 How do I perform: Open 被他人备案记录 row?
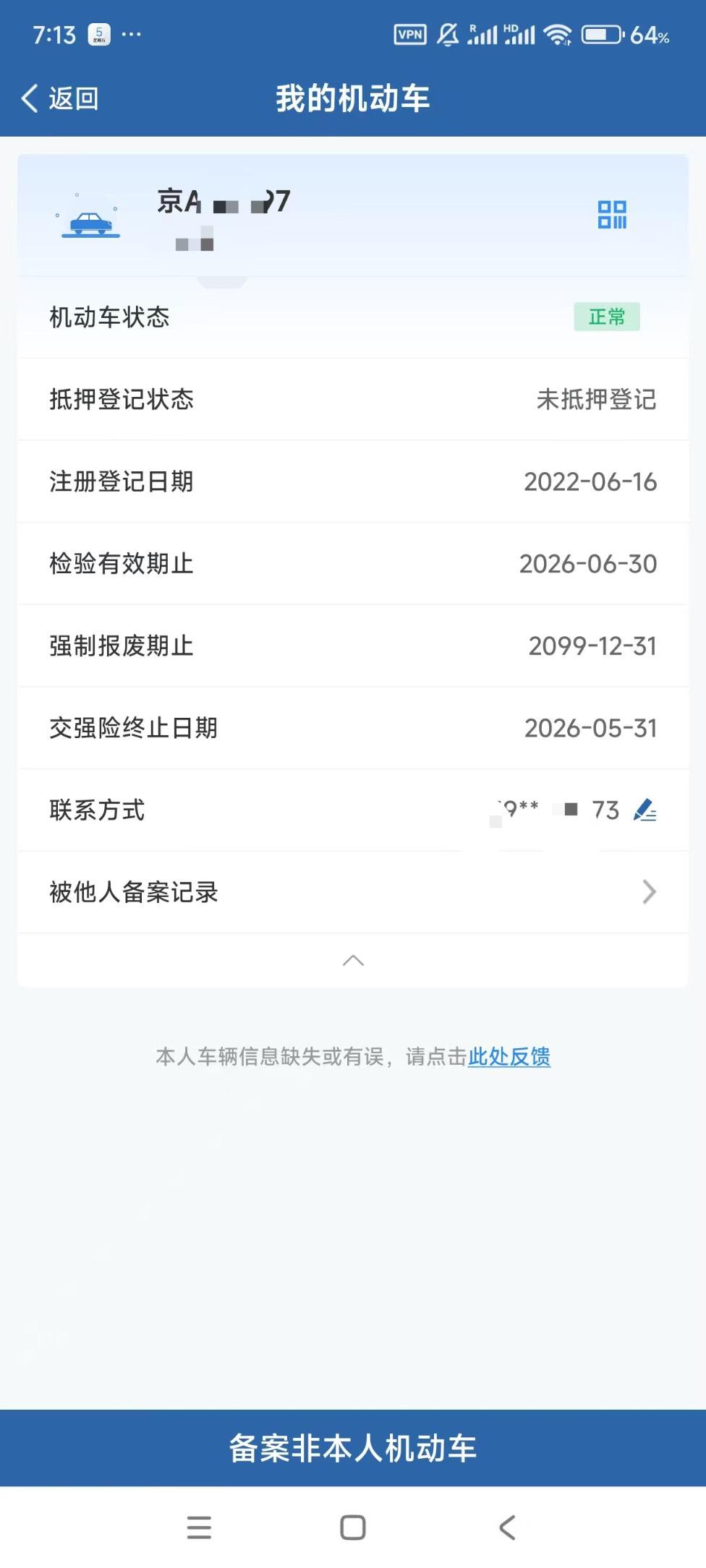pyautogui.click(x=353, y=892)
